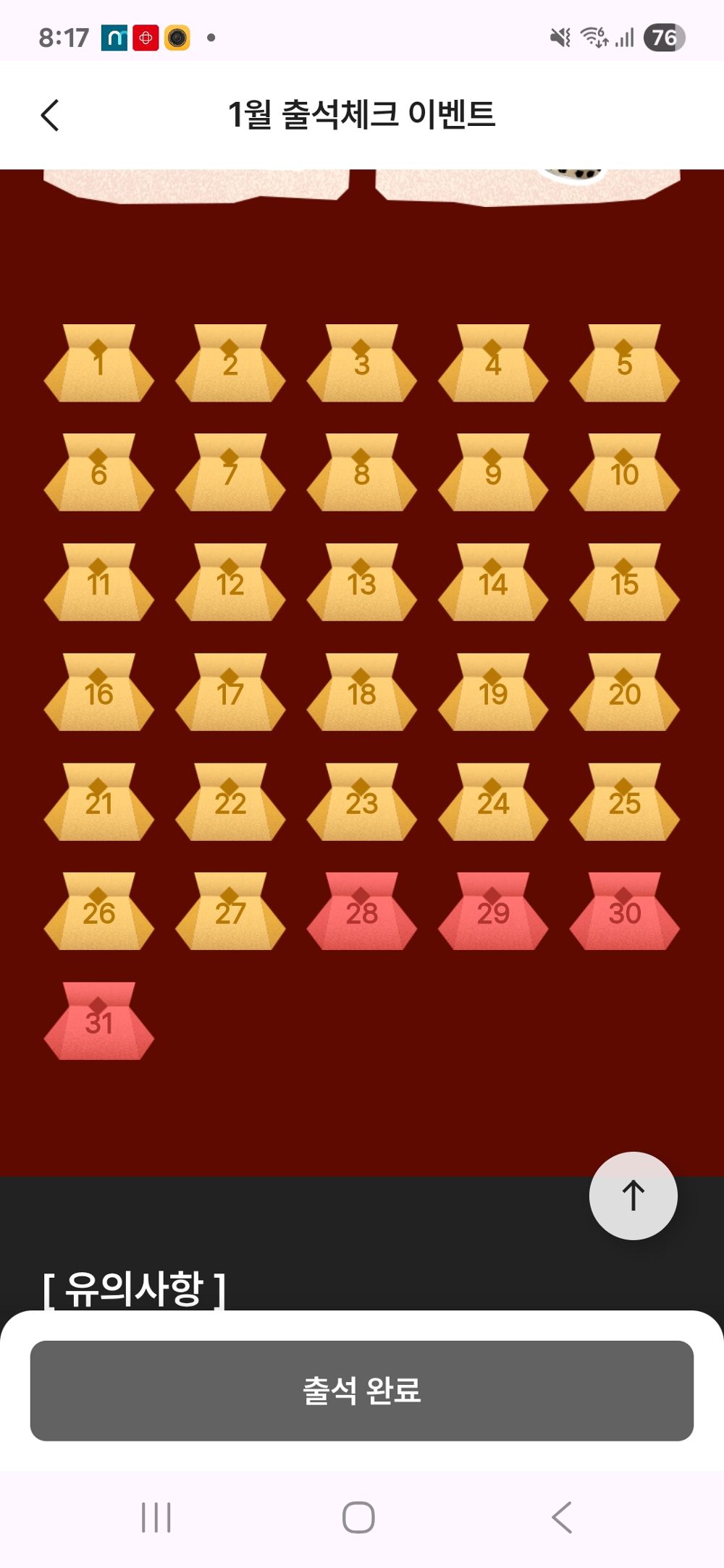The image size is (724, 1568).
Task: Go back from the January attendance event
Action: [49, 115]
